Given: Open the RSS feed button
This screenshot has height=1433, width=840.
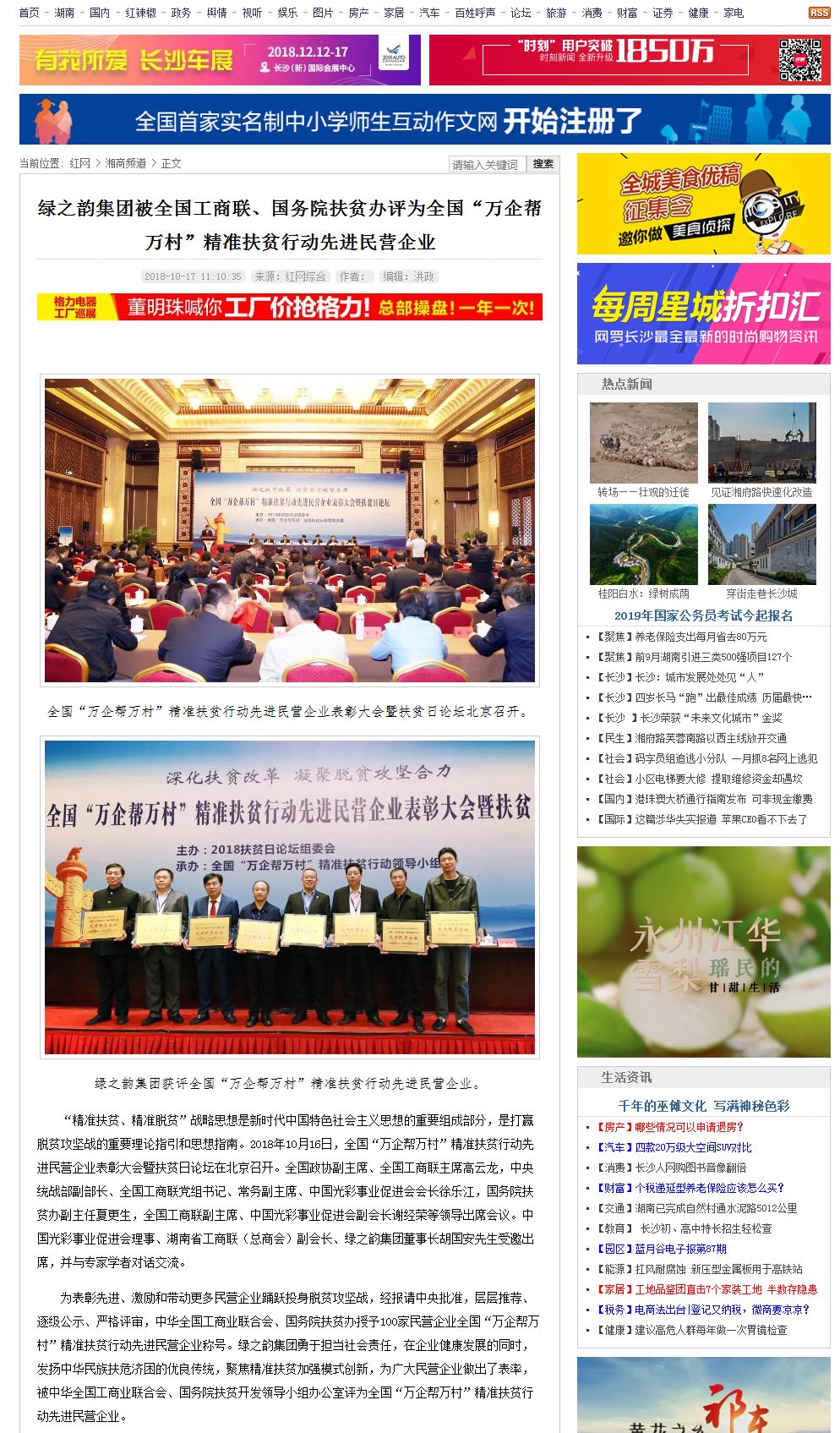Looking at the screenshot, I should tap(819, 13).
